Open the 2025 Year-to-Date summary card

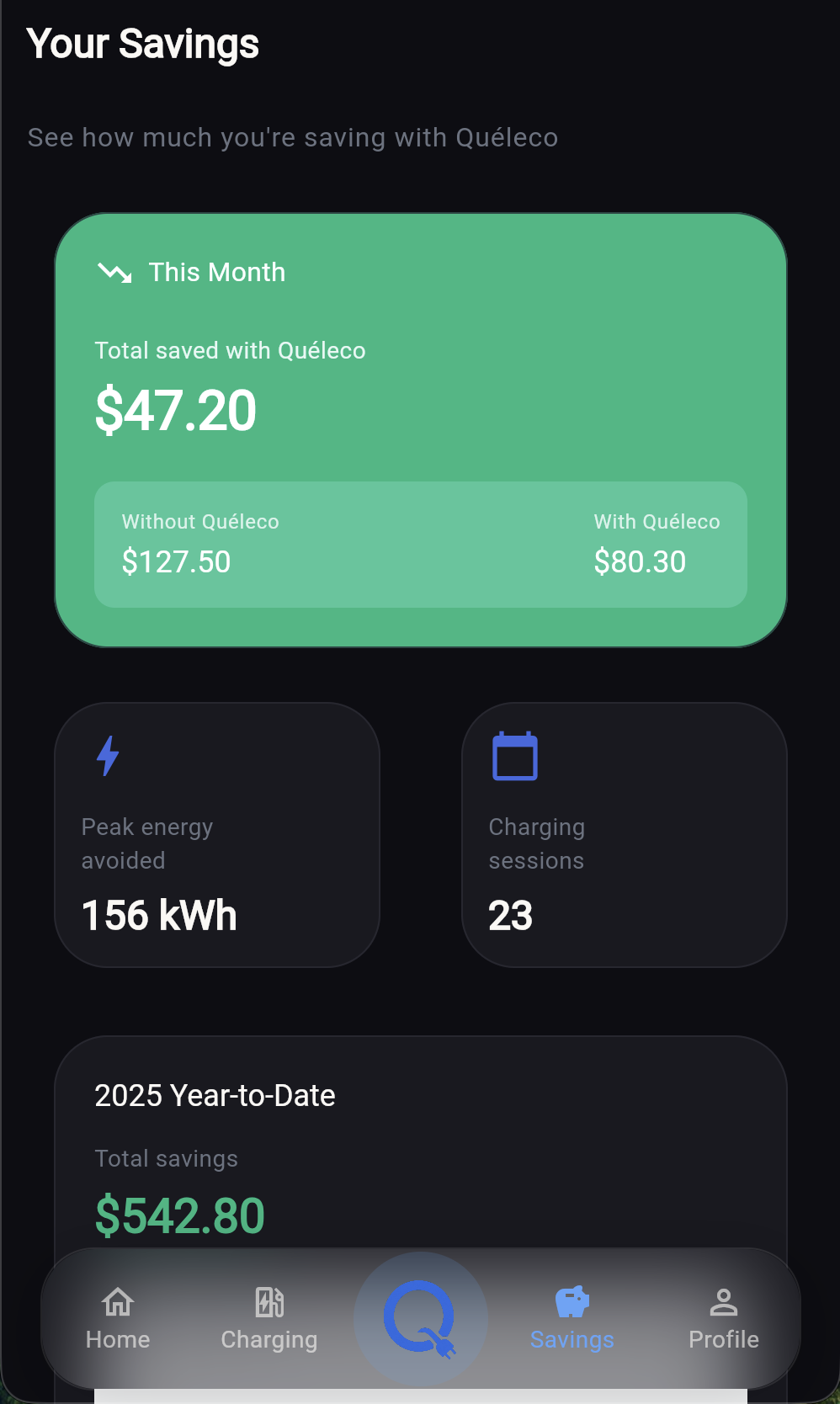[419, 1153]
